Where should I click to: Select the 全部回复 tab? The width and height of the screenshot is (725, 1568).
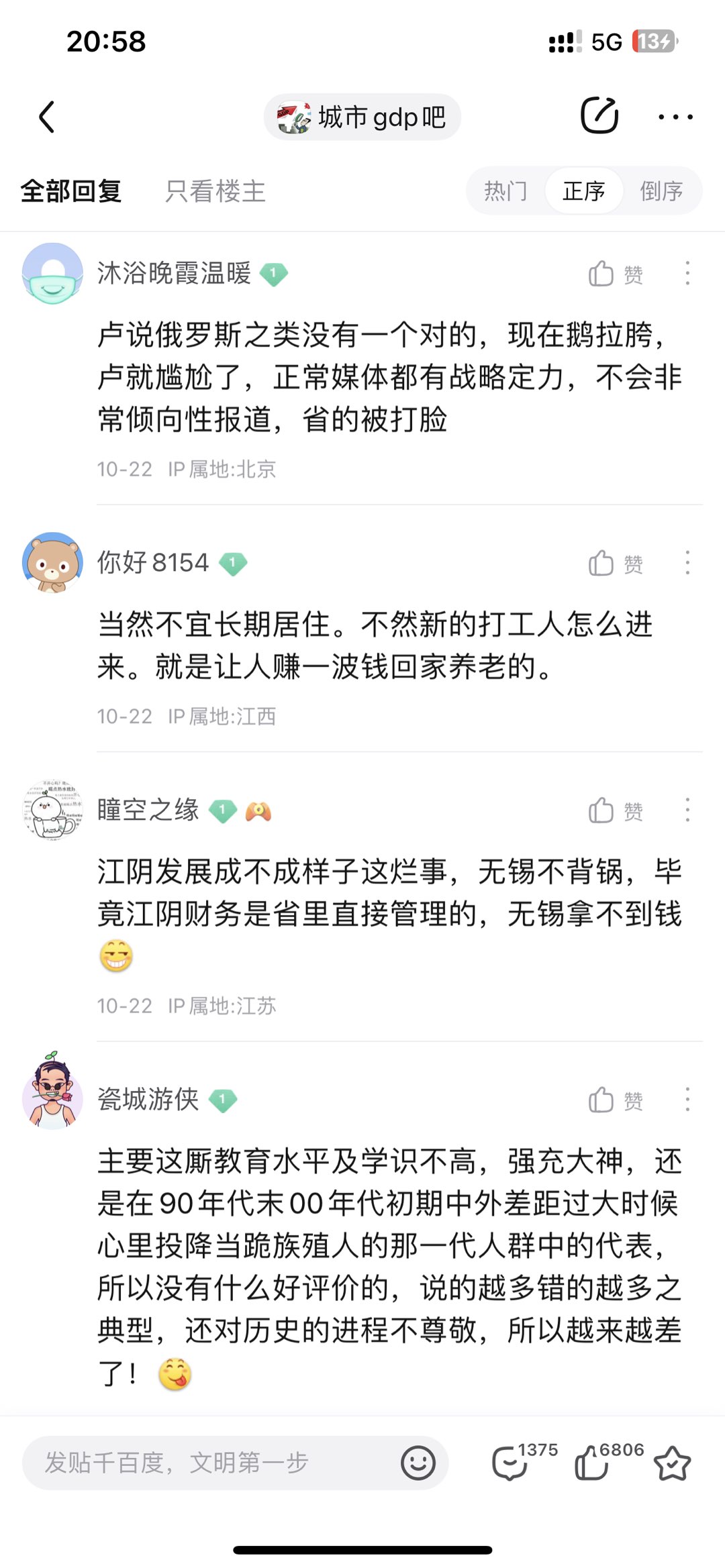(x=71, y=191)
